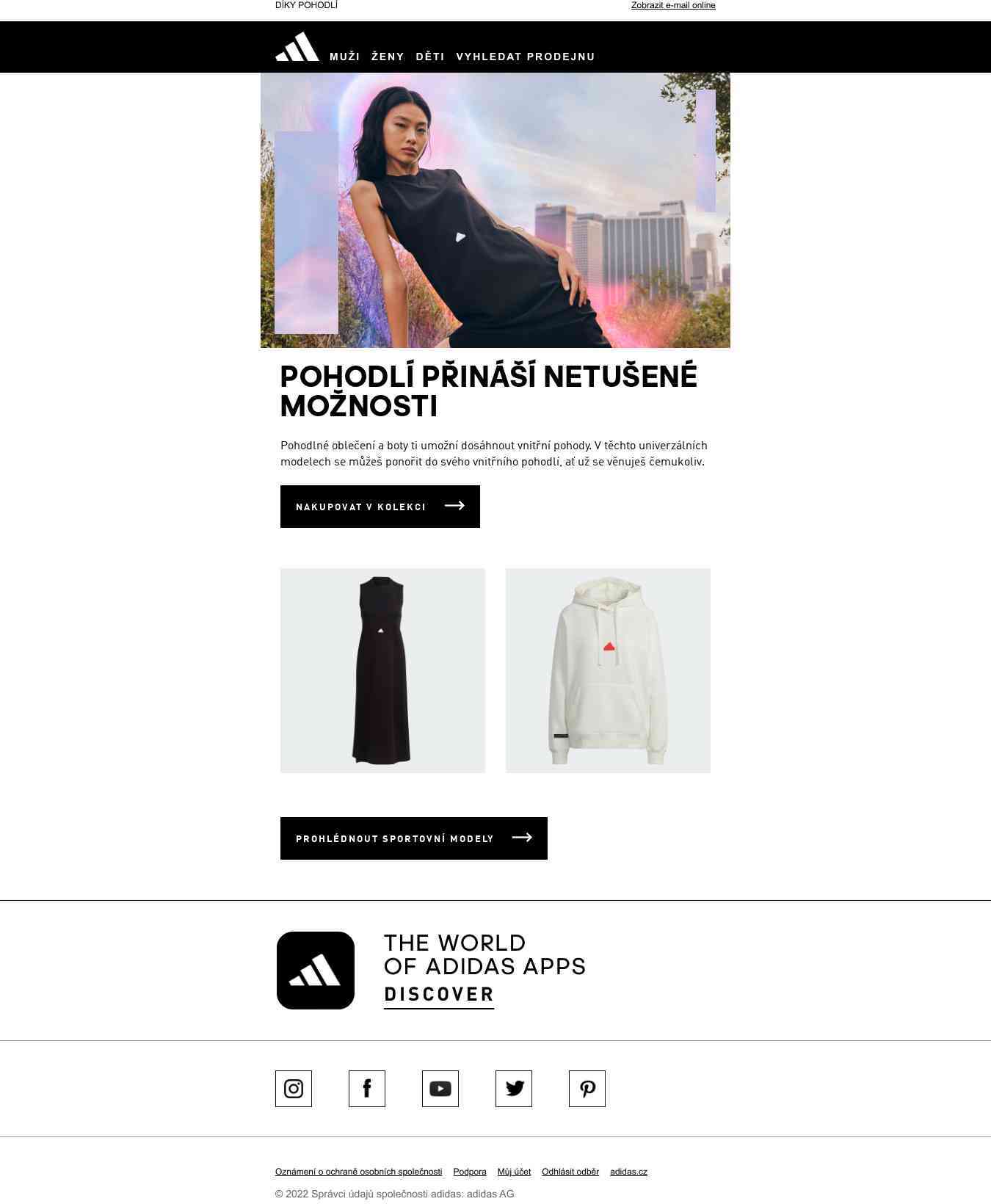Tap PROHLÉDNOUT SPORTOVNÍ MODELY button

click(x=413, y=838)
